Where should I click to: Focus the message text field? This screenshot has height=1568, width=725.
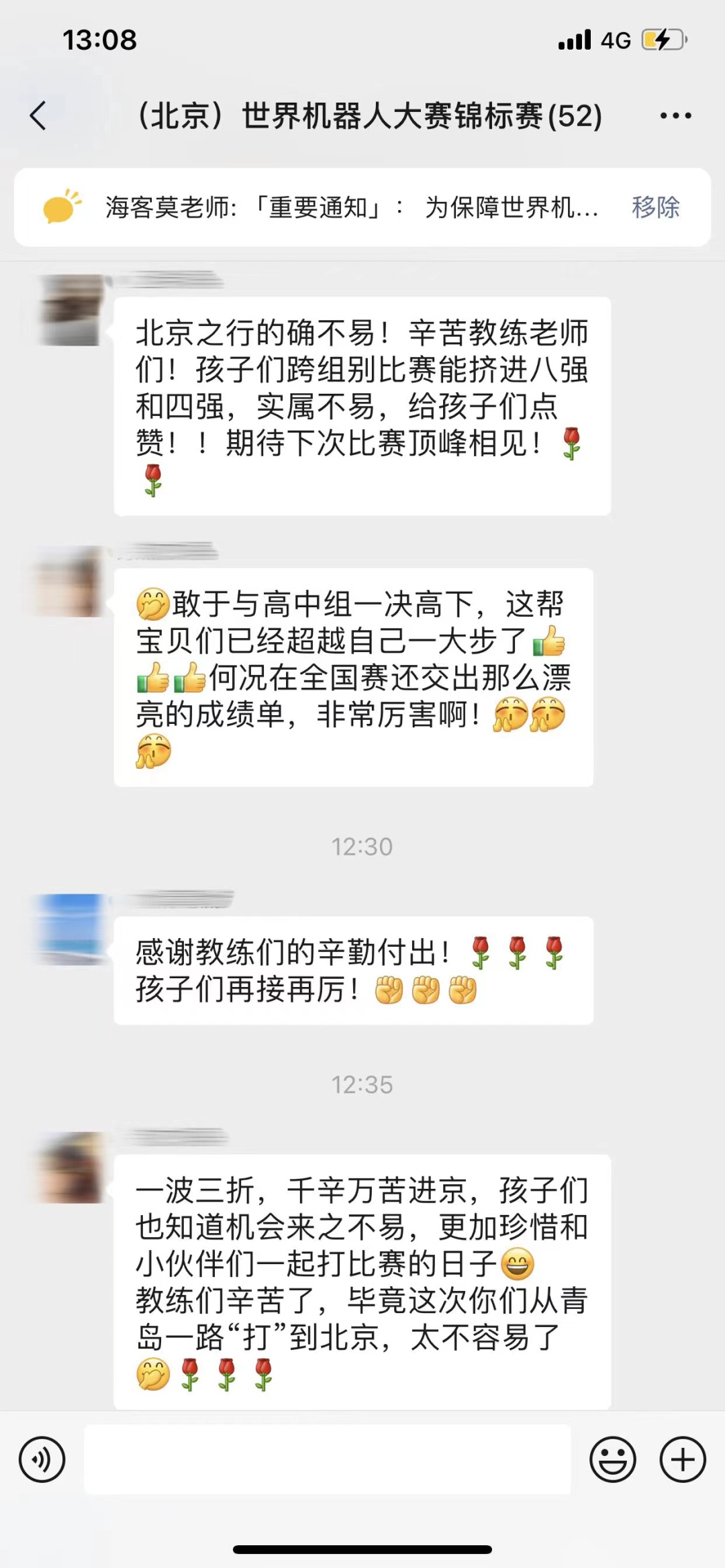point(327,1459)
